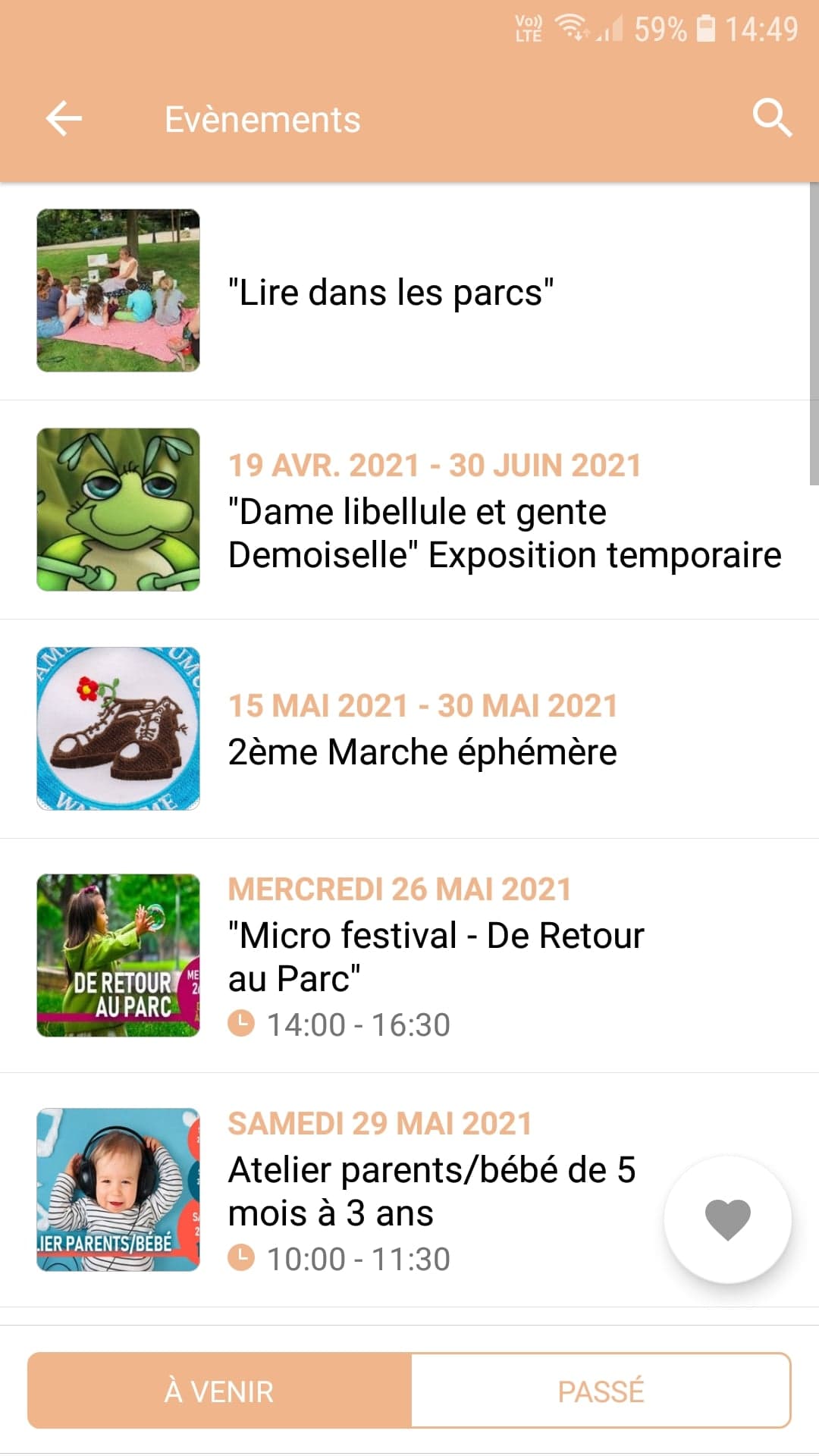The width and height of the screenshot is (819, 1456).
Task: View the 2ème Marche éphémère event
Action: (422, 752)
